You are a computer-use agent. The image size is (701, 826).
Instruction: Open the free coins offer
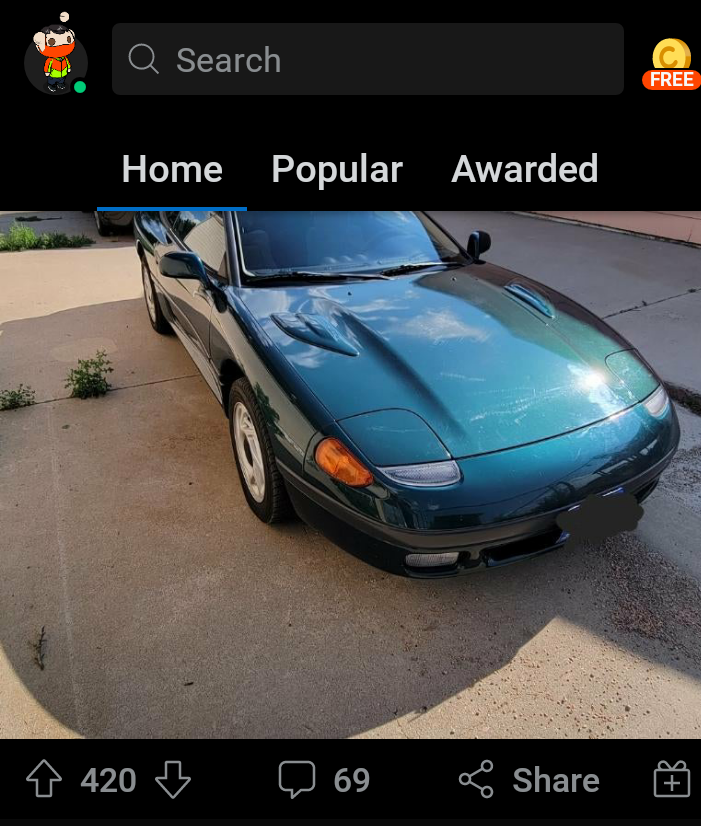(x=671, y=63)
